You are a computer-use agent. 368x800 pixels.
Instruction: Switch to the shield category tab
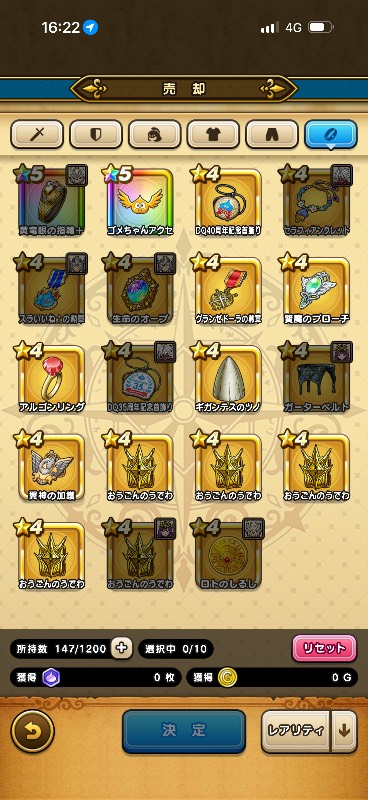tap(95, 134)
